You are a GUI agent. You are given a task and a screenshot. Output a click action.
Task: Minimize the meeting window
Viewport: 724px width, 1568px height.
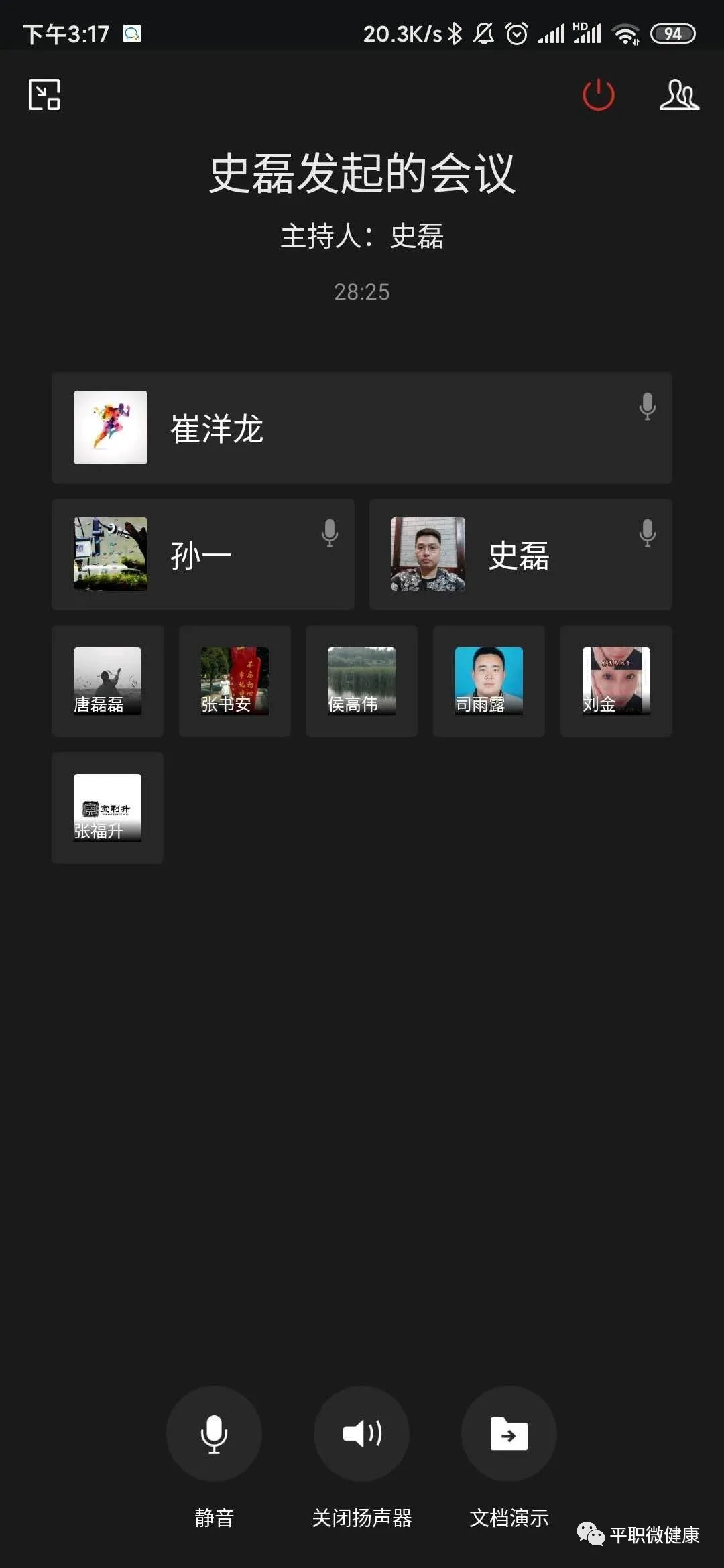(44, 94)
